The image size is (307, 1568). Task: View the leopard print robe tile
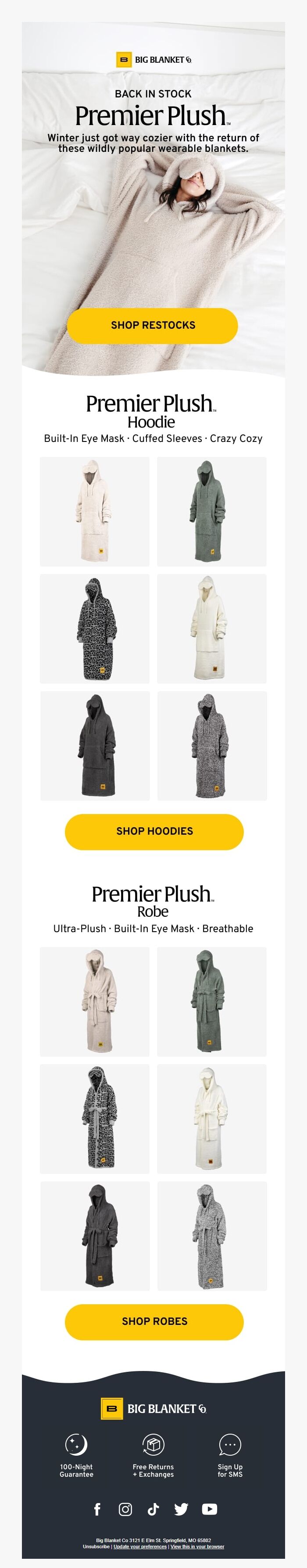(x=95, y=1118)
